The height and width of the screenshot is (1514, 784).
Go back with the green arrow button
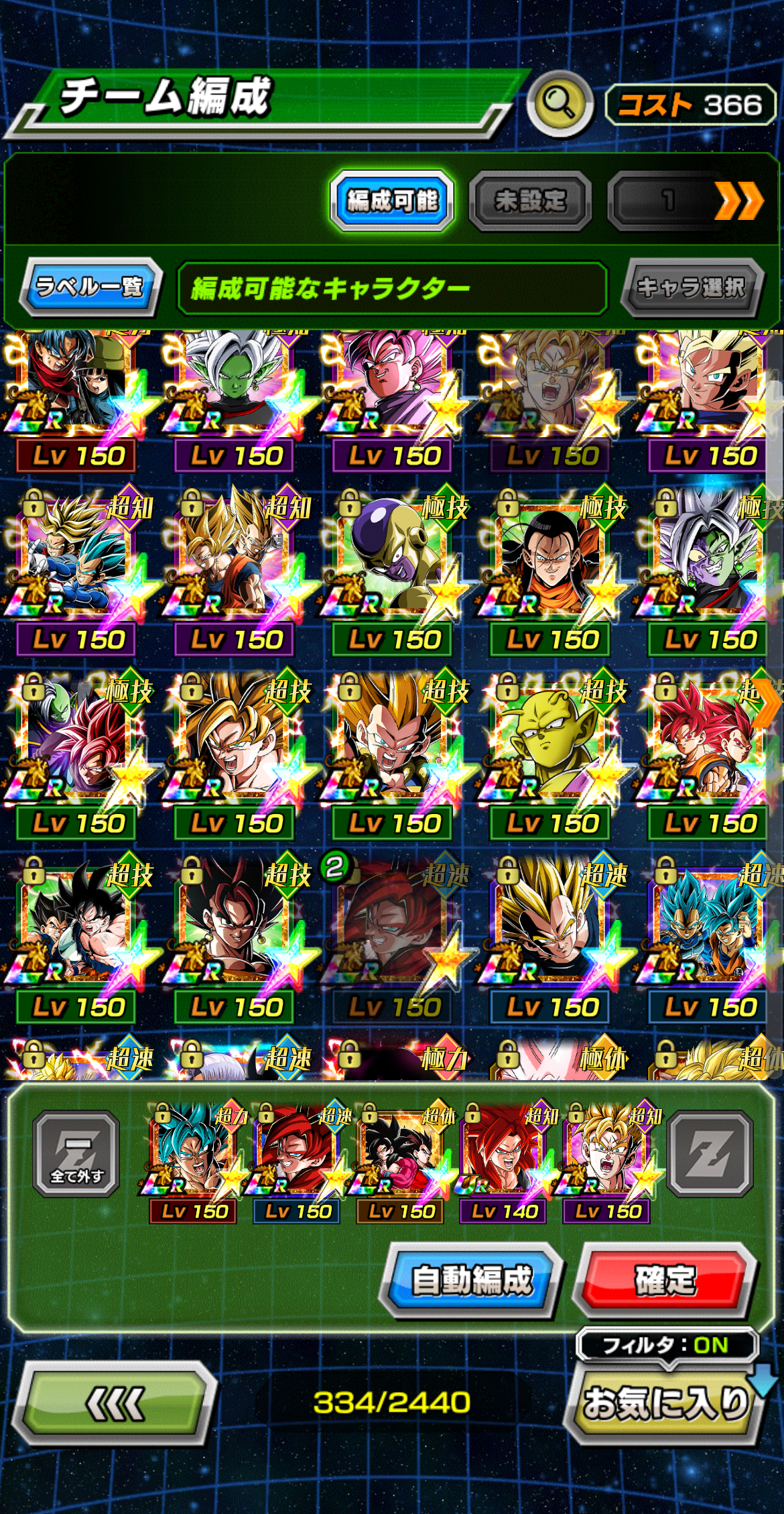click(x=114, y=1403)
